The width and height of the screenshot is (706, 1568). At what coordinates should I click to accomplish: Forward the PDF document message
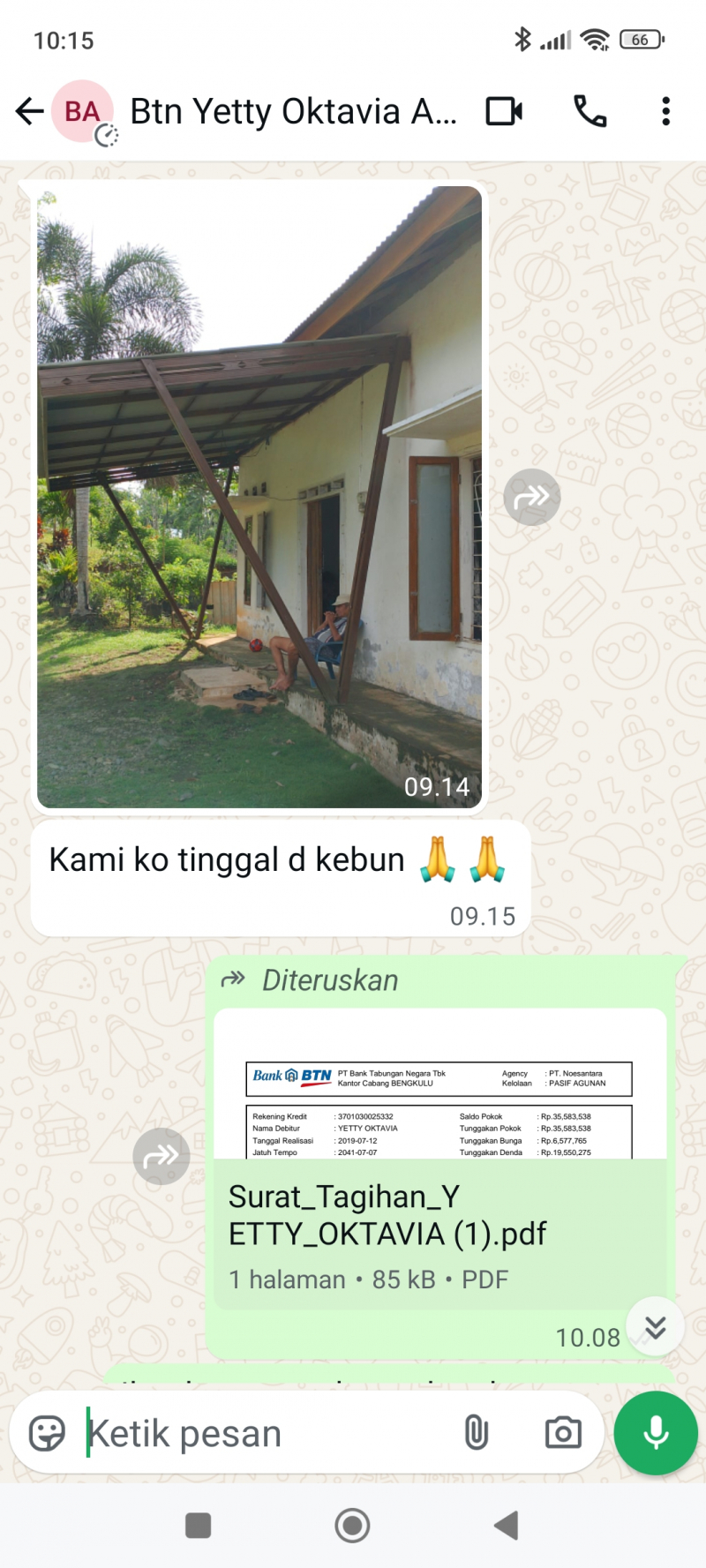[161, 1156]
